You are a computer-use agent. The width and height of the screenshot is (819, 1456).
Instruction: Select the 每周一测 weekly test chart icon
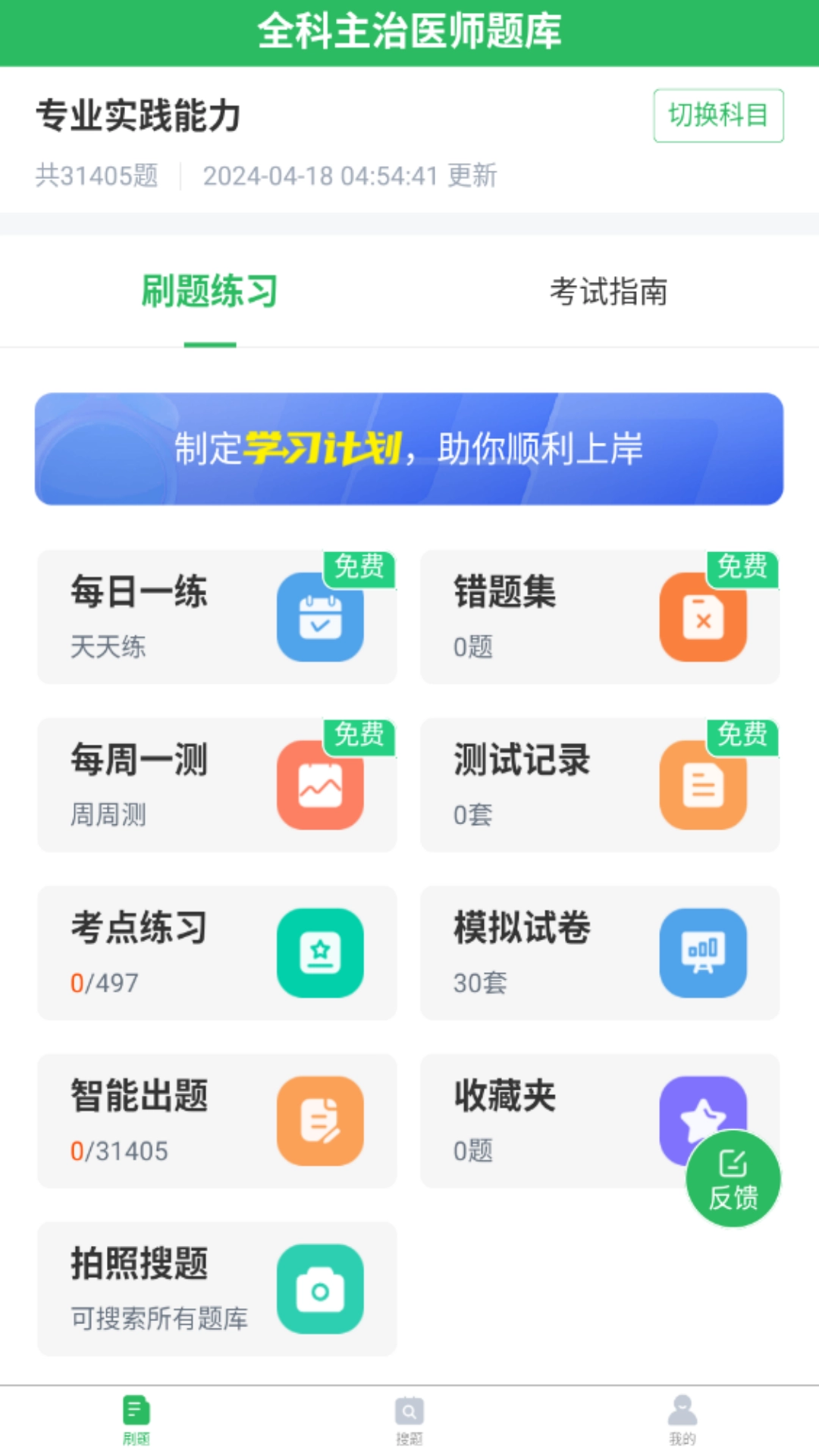[320, 786]
